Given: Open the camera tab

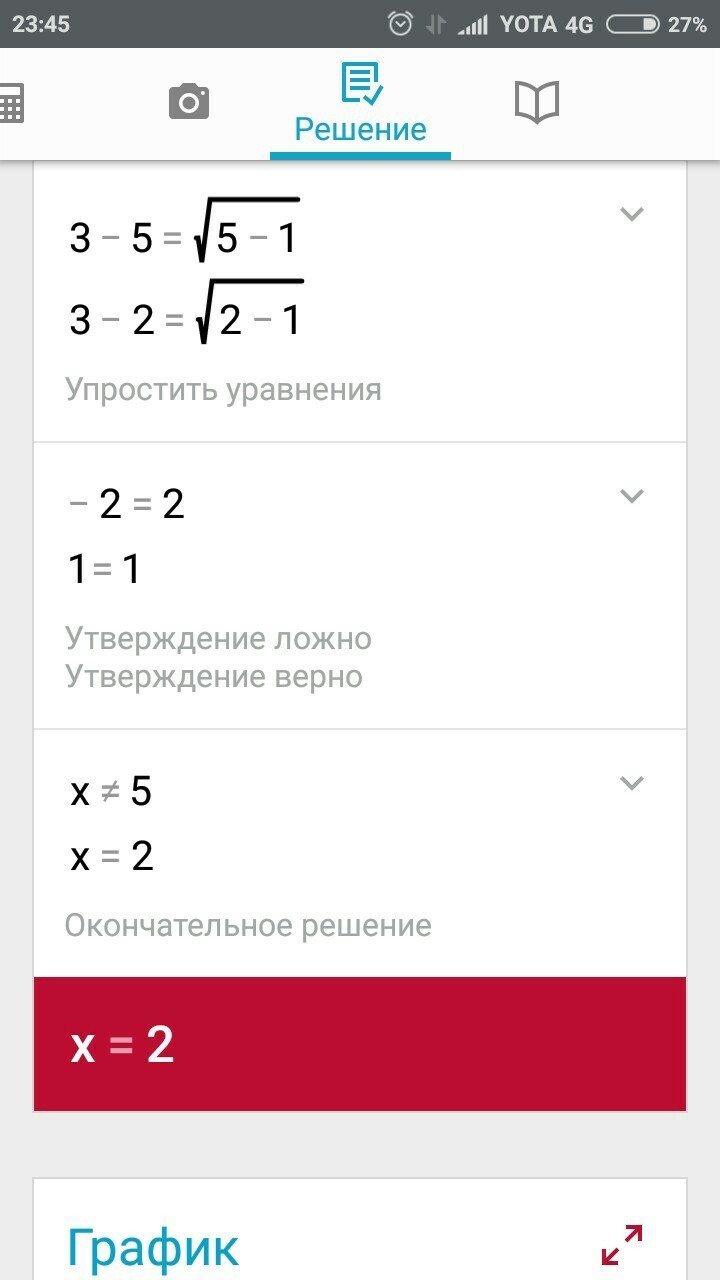Looking at the screenshot, I should pyautogui.click(x=189, y=102).
